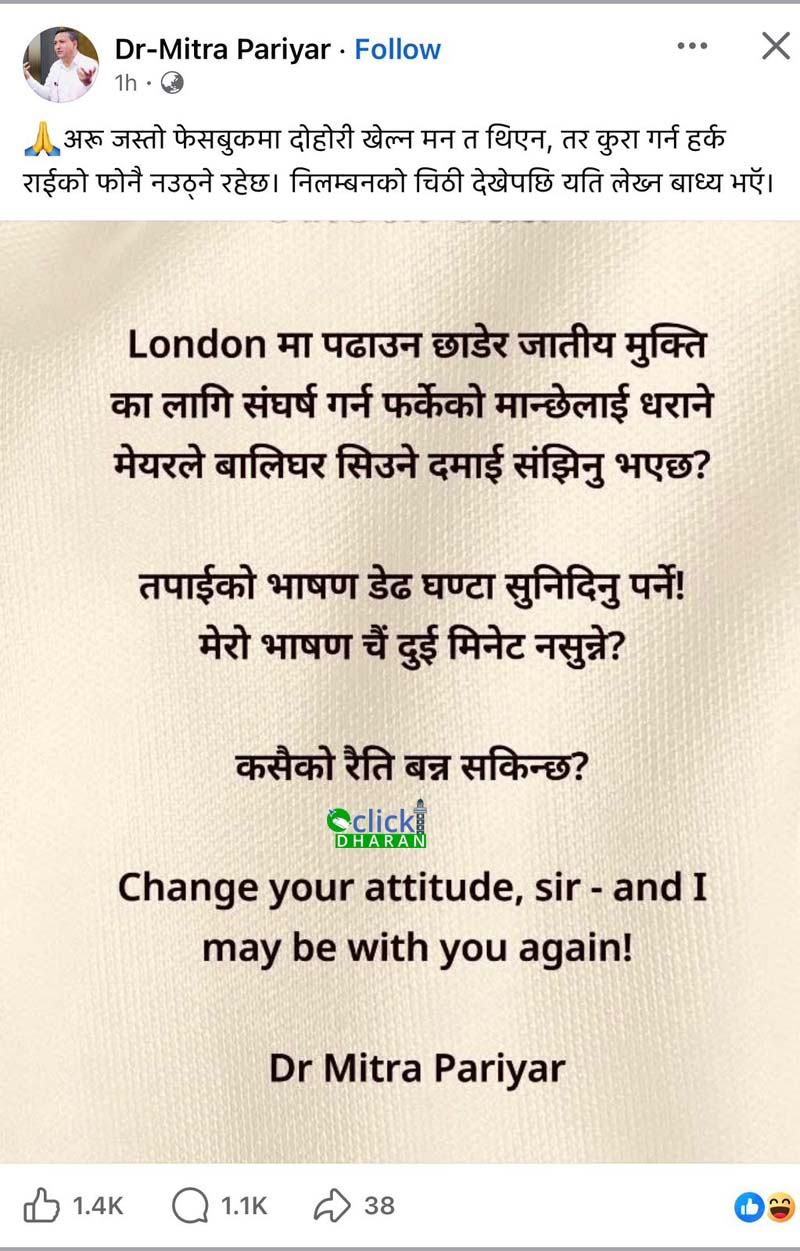Follow Dr-Mitra Pariyar

click(x=398, y=49)
